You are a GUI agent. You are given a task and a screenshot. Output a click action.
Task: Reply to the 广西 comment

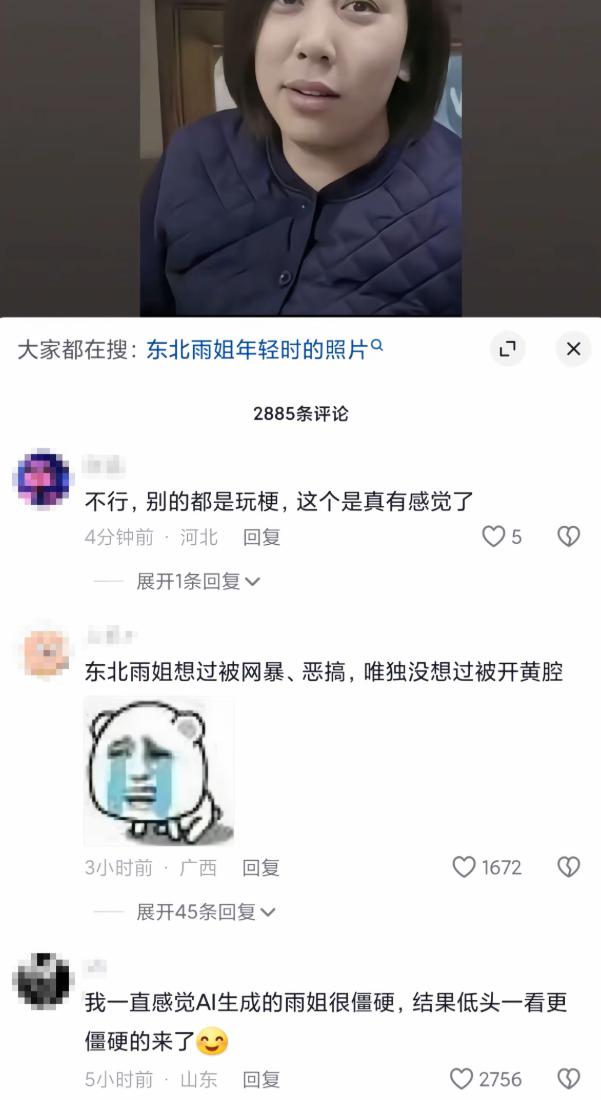point(261,867)
